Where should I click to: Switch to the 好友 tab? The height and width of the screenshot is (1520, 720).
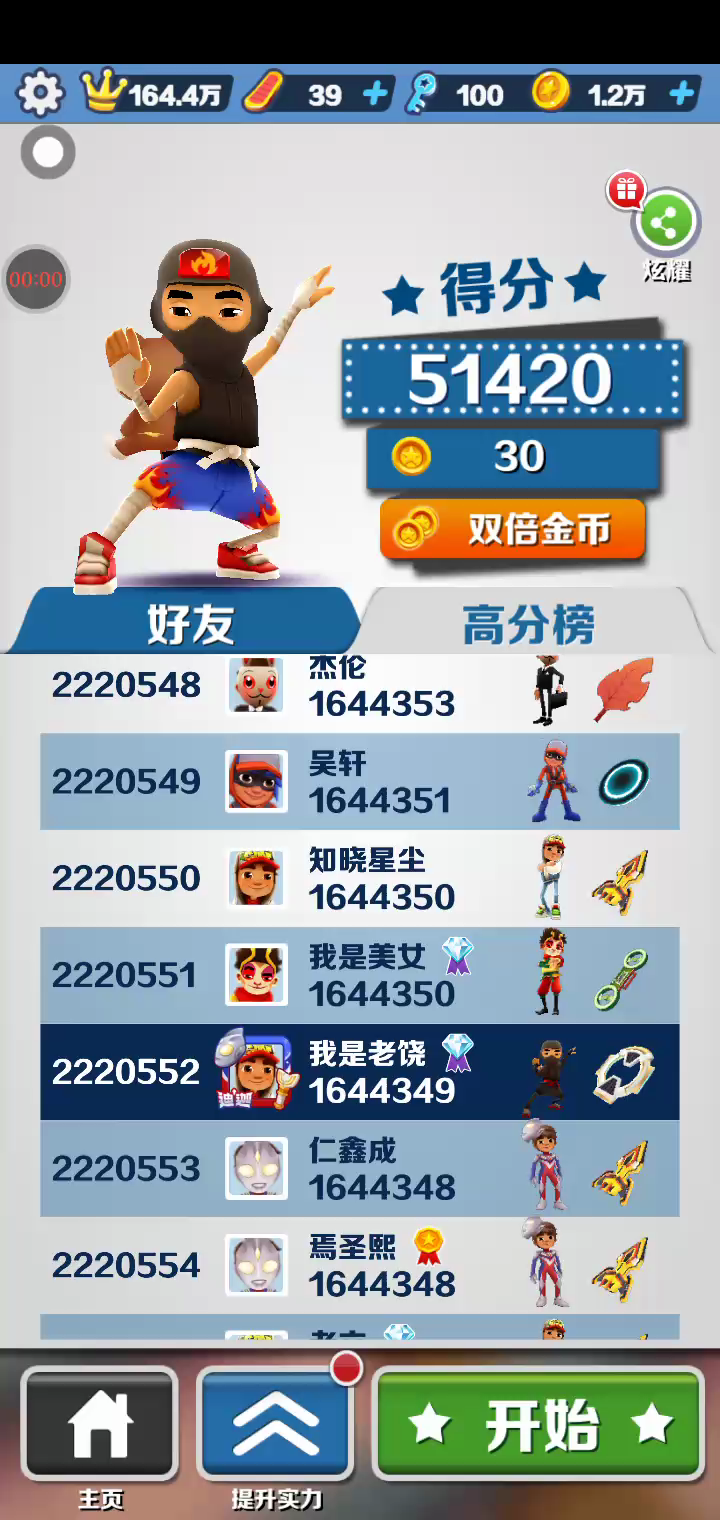[190, 623]
